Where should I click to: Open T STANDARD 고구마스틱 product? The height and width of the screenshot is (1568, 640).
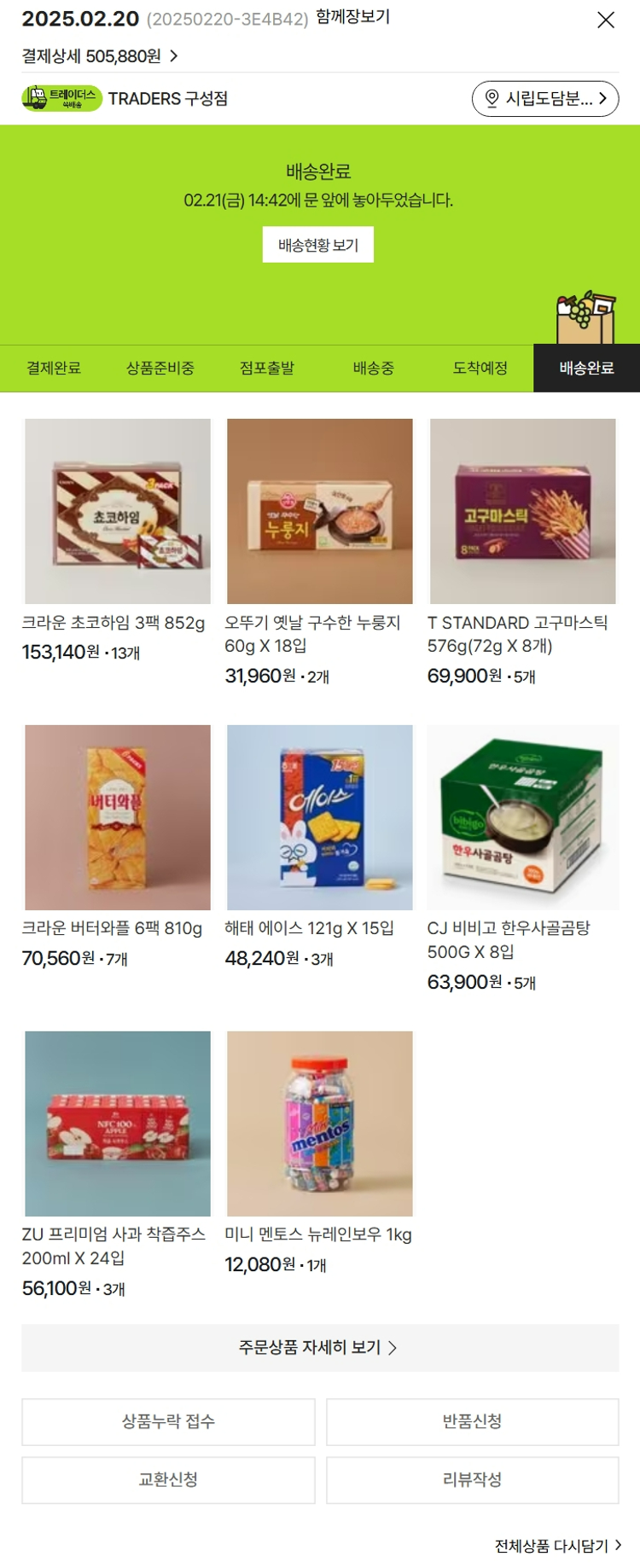tap(522, 511)
